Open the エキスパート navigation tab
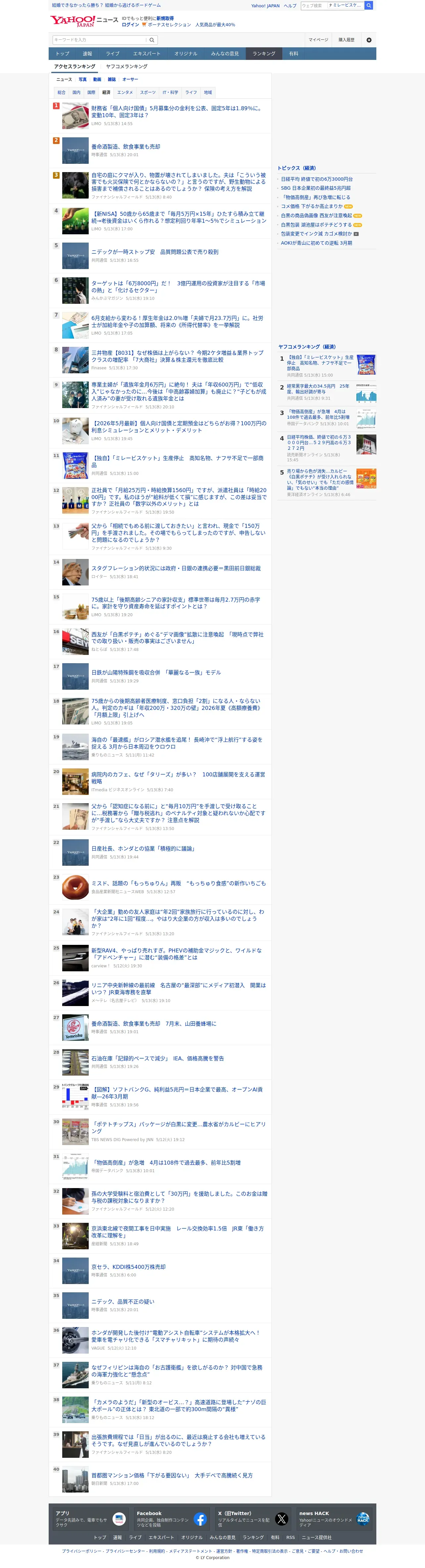This screenshot has height=1568, width=425. (x=147, y=54)
